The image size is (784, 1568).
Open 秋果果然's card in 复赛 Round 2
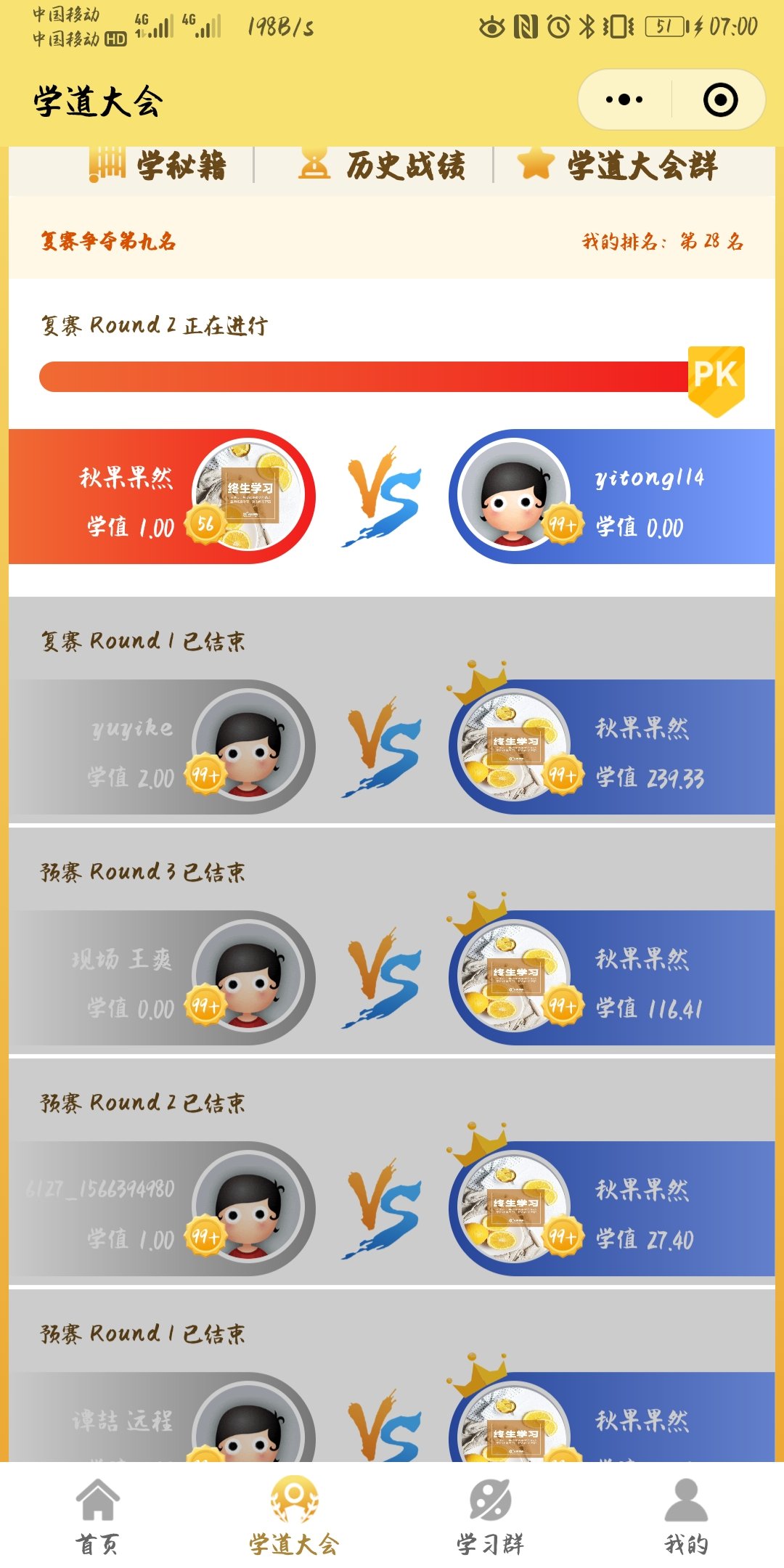(161, 497)
